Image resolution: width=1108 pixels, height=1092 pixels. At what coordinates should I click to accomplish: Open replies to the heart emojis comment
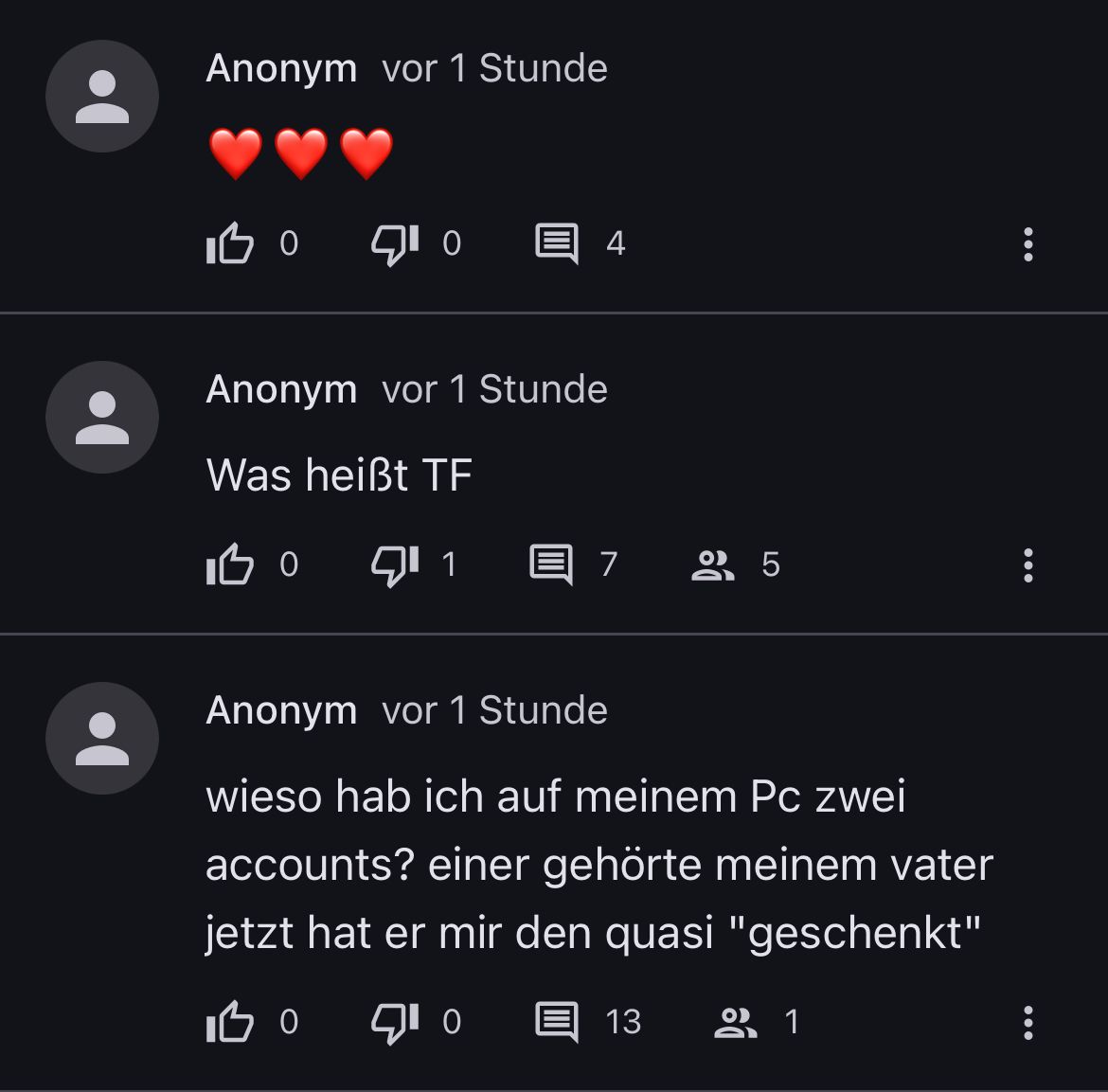click(x=557, y=244)
